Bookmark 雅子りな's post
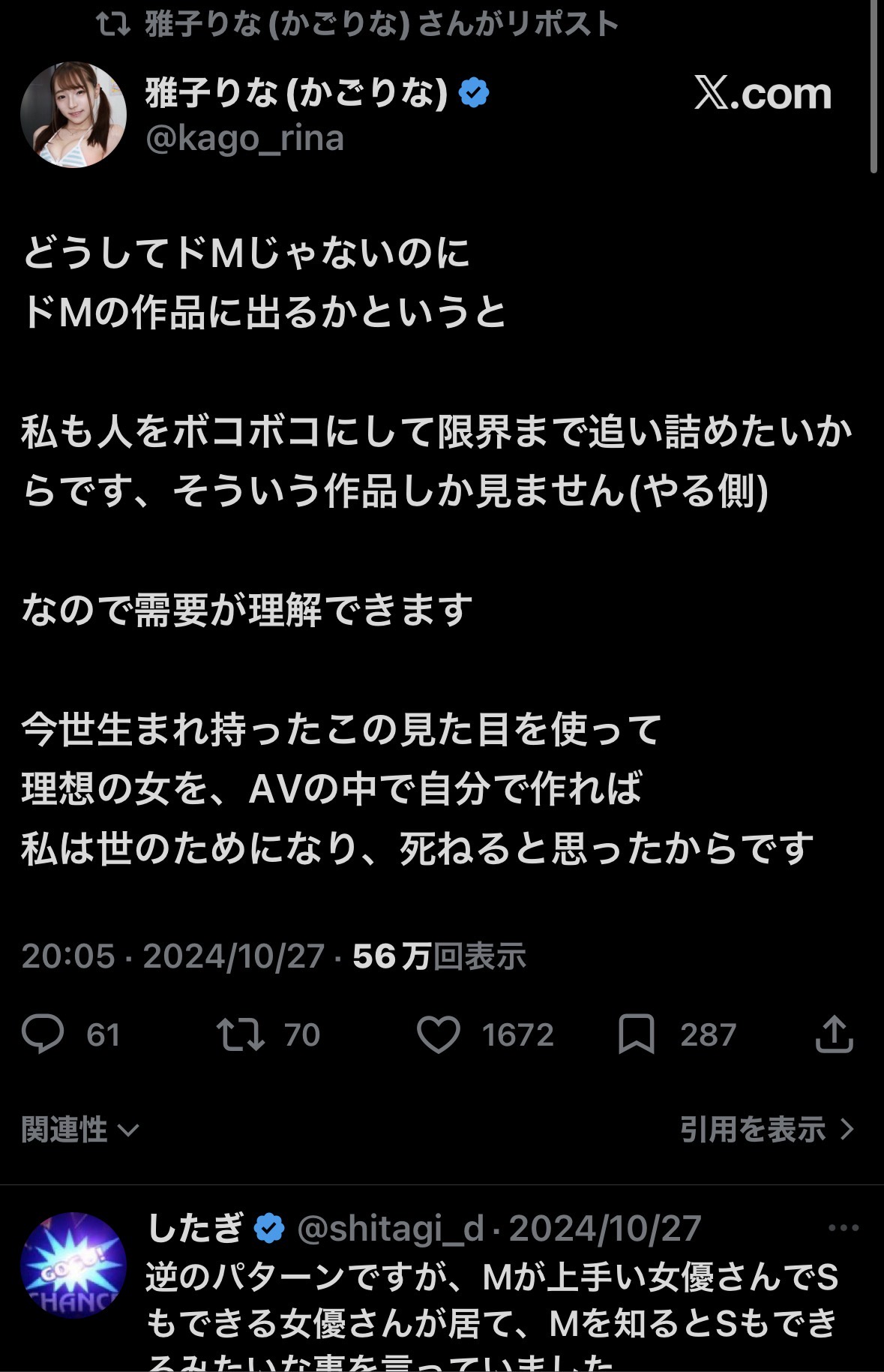 coord(637,1034)
